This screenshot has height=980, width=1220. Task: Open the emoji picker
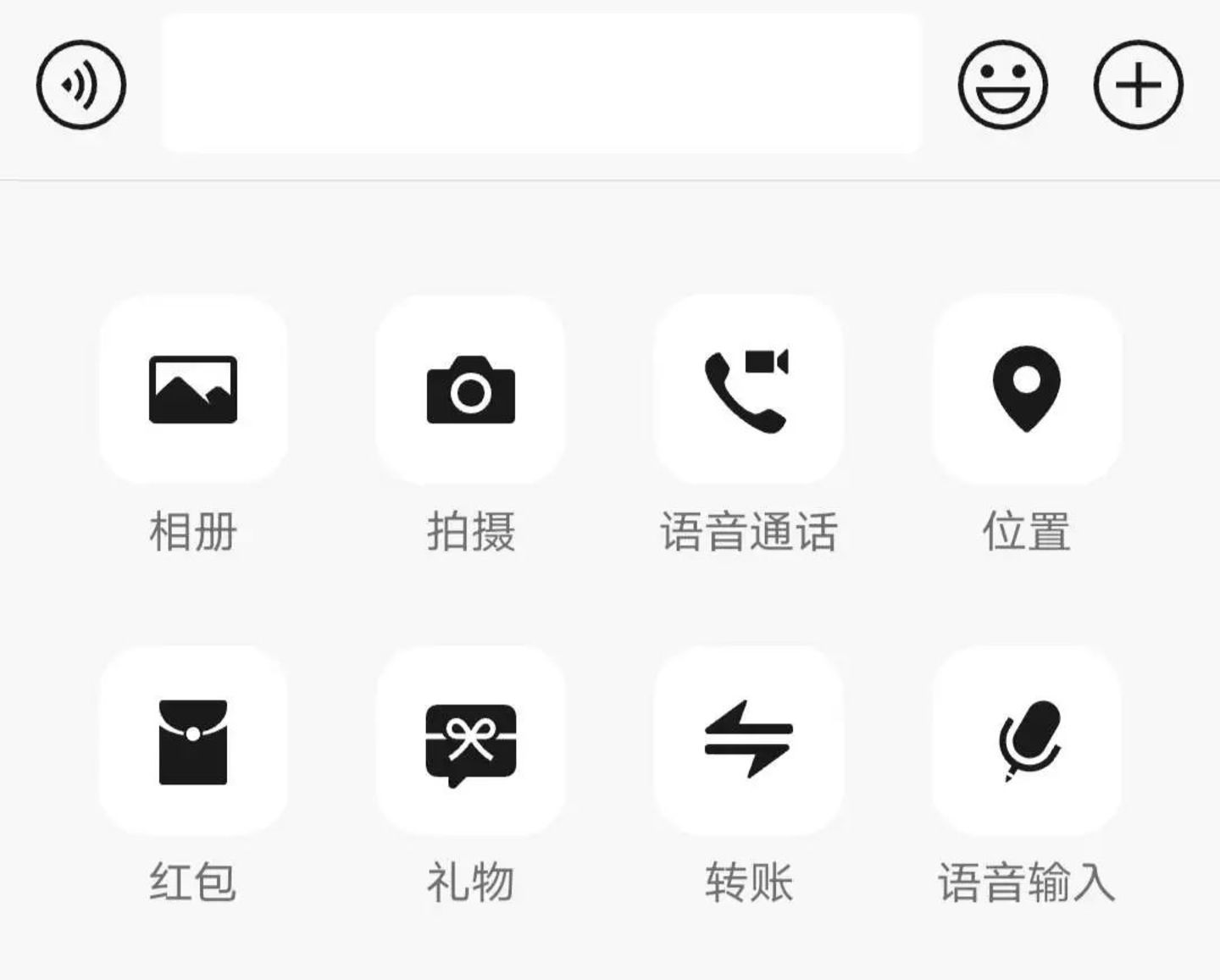(x=1002, y=85)
